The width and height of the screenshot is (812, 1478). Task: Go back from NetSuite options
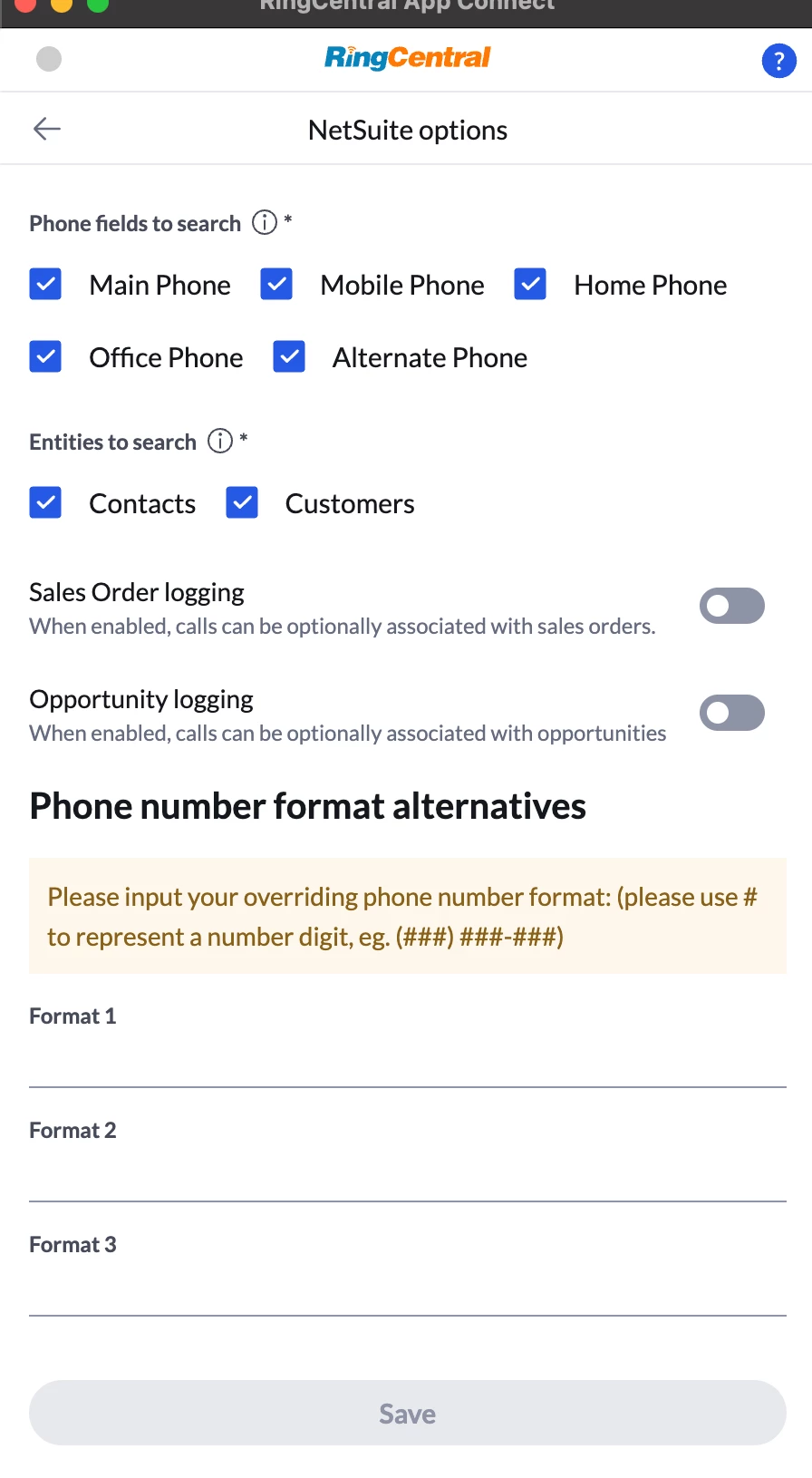[47, 129]
